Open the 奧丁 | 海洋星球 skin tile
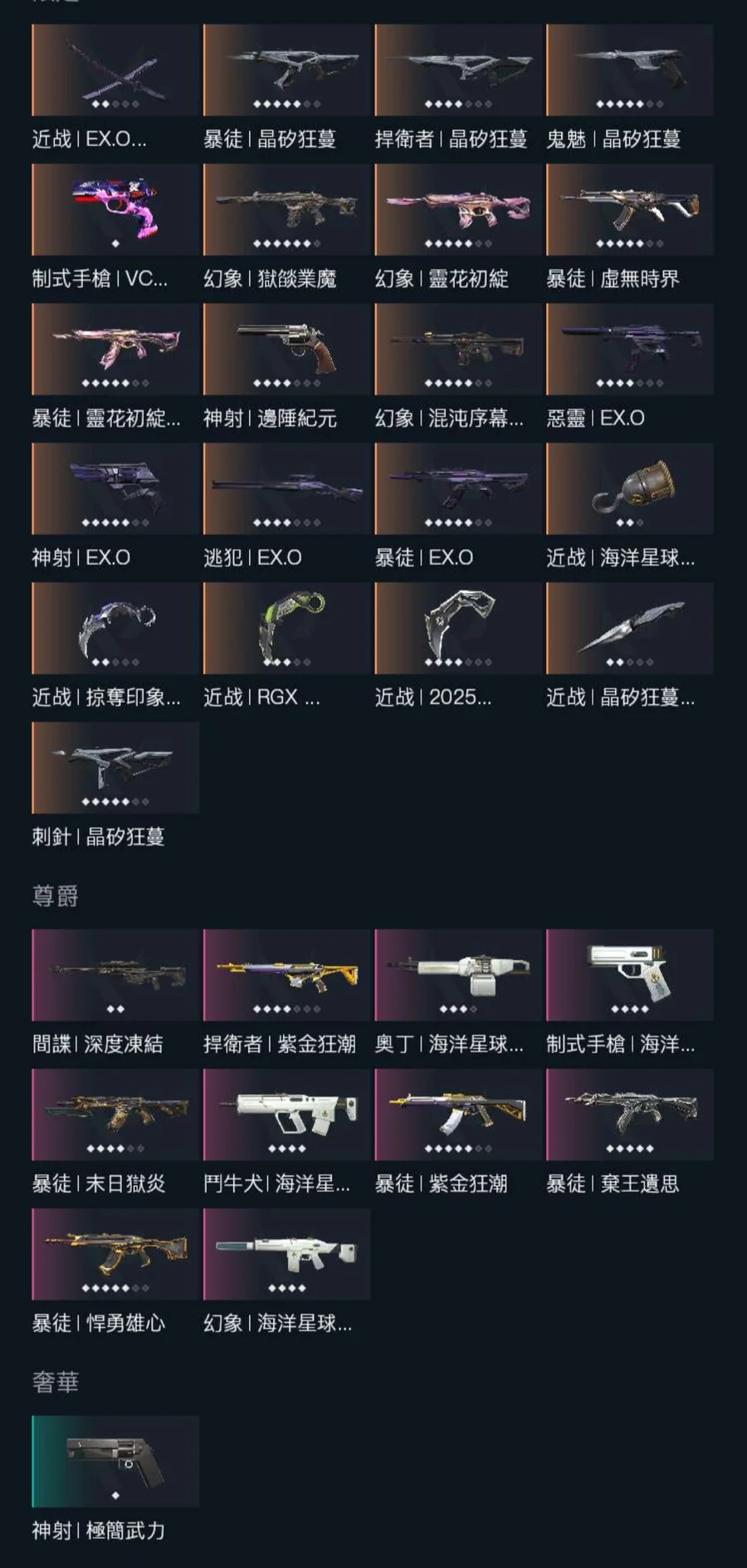The width and height of the screenshot is (747, 1568). click(458, 976)
